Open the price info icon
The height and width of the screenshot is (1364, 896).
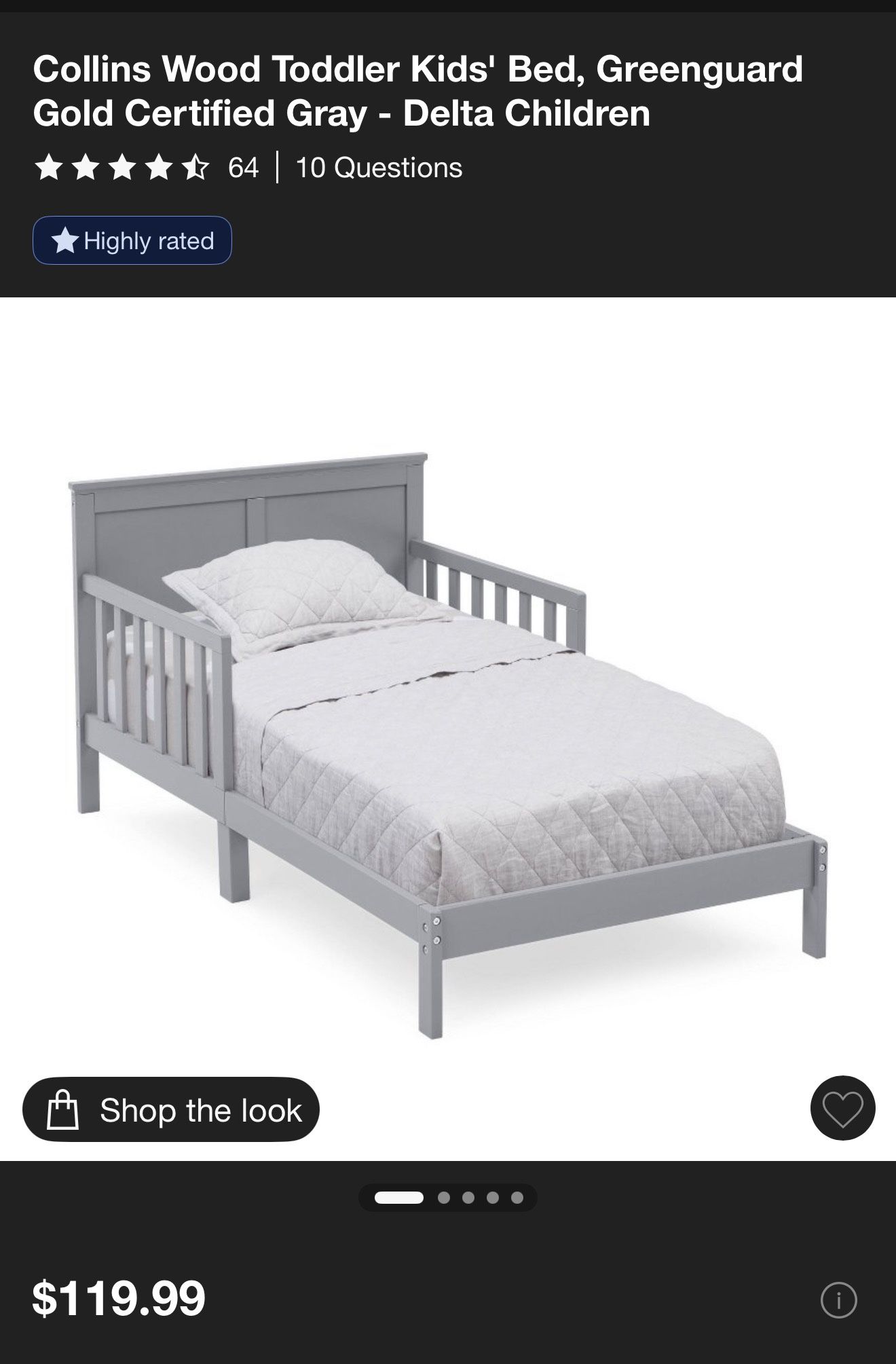[838, 1300]
